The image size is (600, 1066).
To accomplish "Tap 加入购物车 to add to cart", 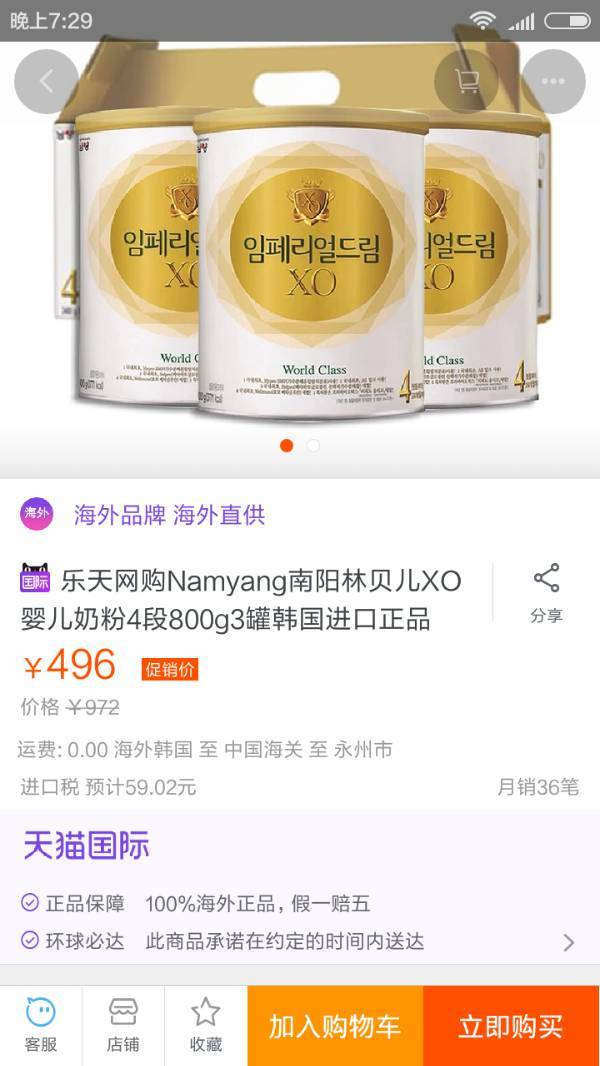I will (335, 1026).
